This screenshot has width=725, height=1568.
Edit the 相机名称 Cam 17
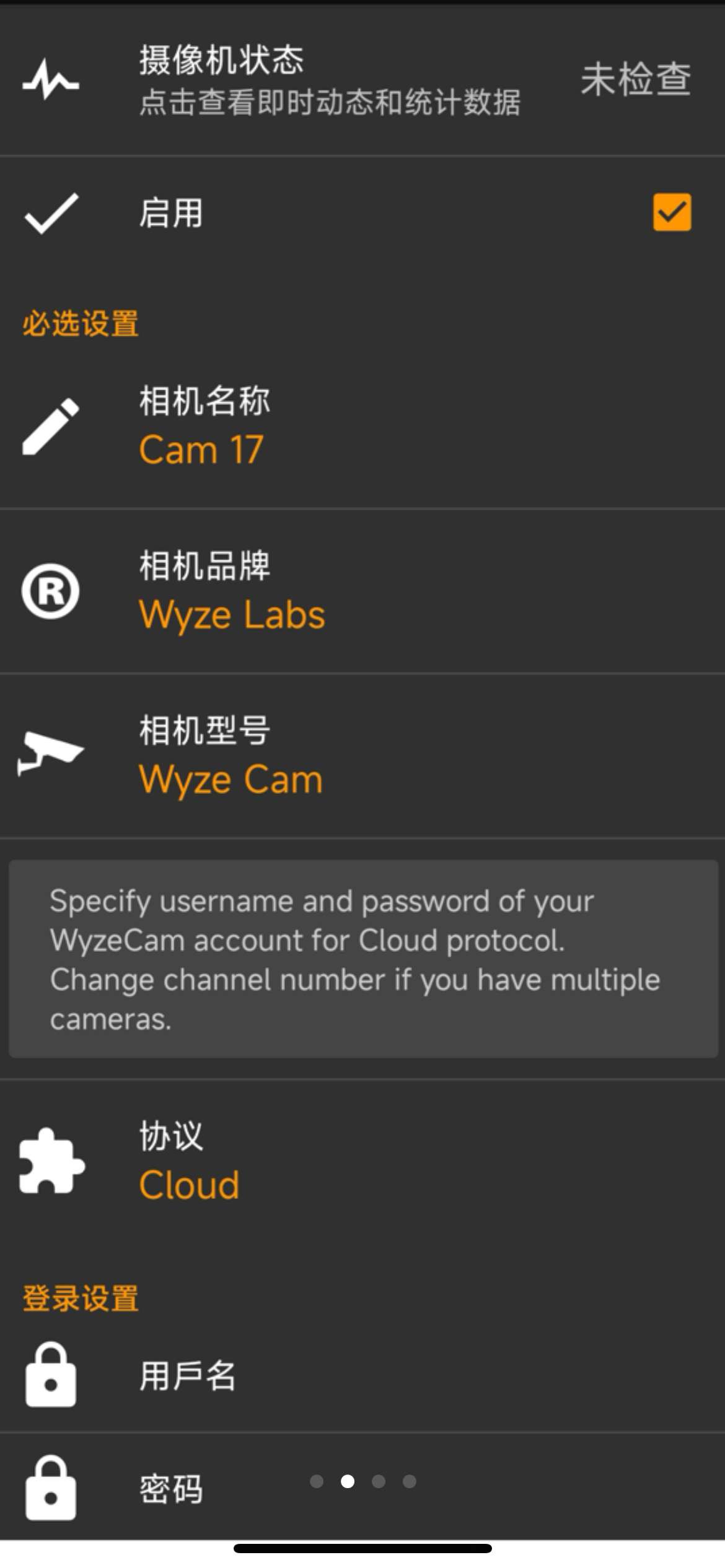(x=362, y=427)
